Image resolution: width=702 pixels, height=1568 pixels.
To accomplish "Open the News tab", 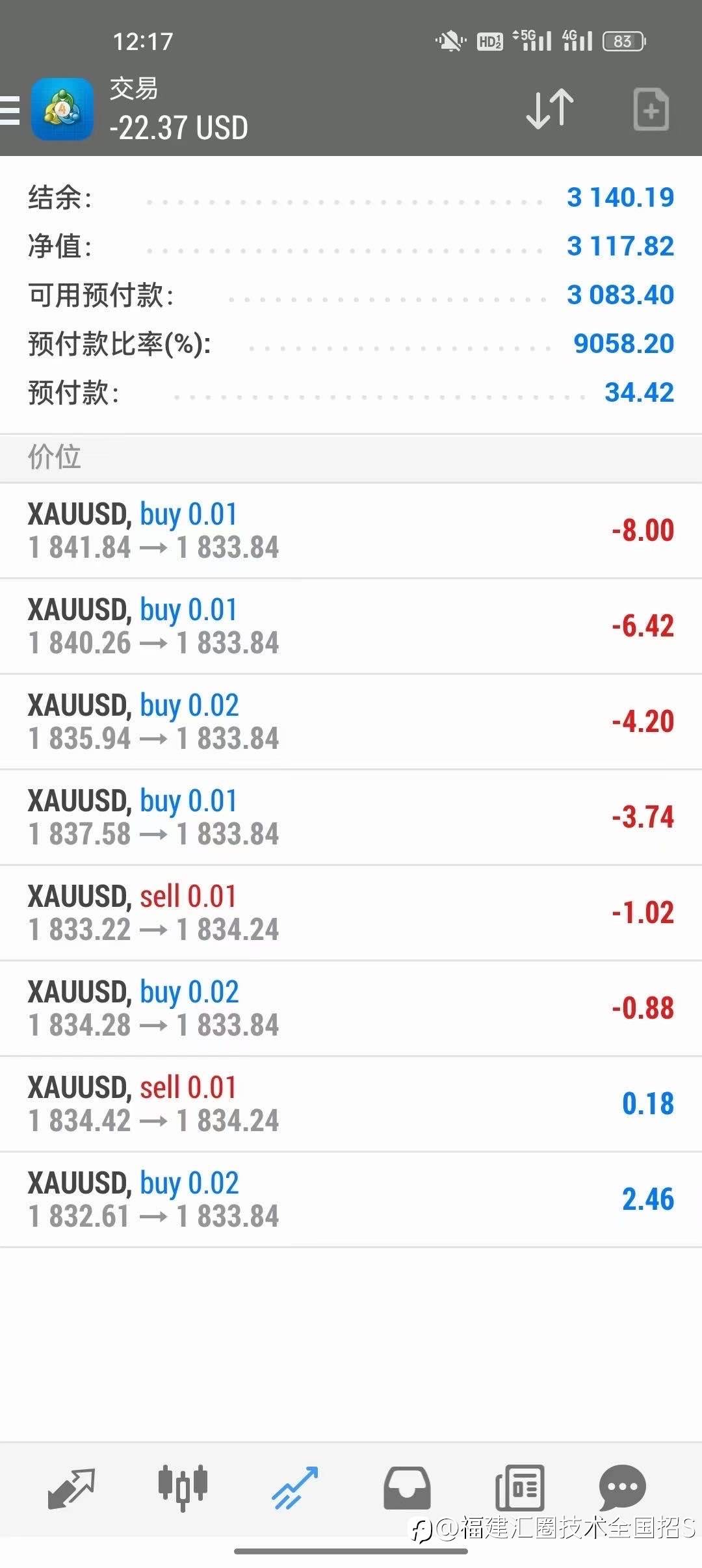I will (519, 1488).
